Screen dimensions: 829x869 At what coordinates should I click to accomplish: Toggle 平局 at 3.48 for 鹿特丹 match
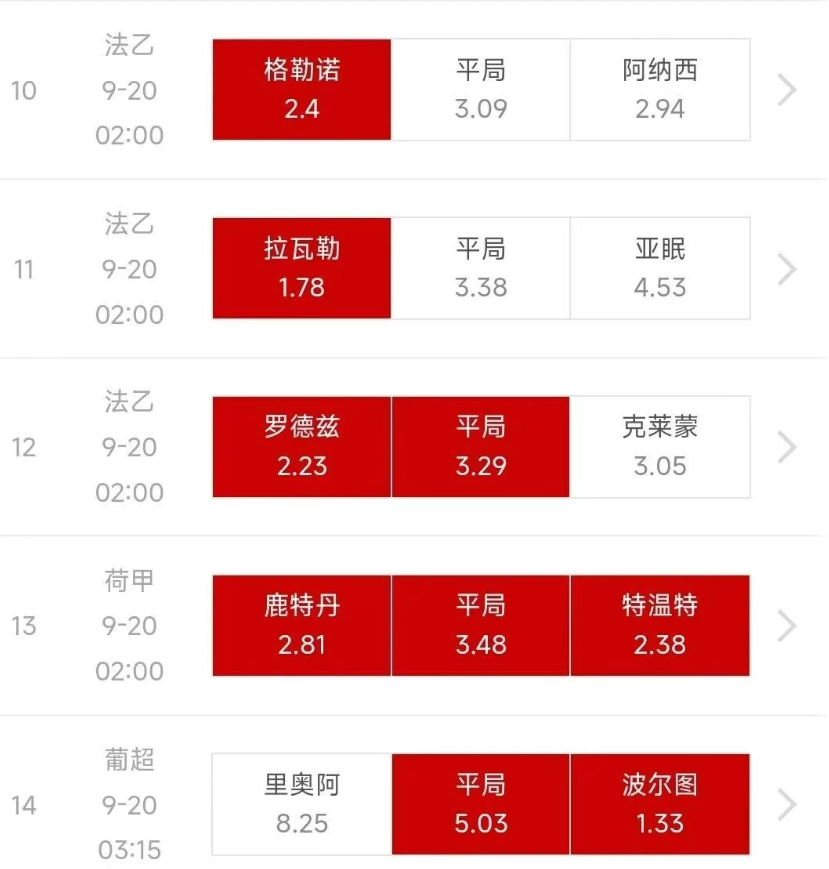(x=480, y=625)
